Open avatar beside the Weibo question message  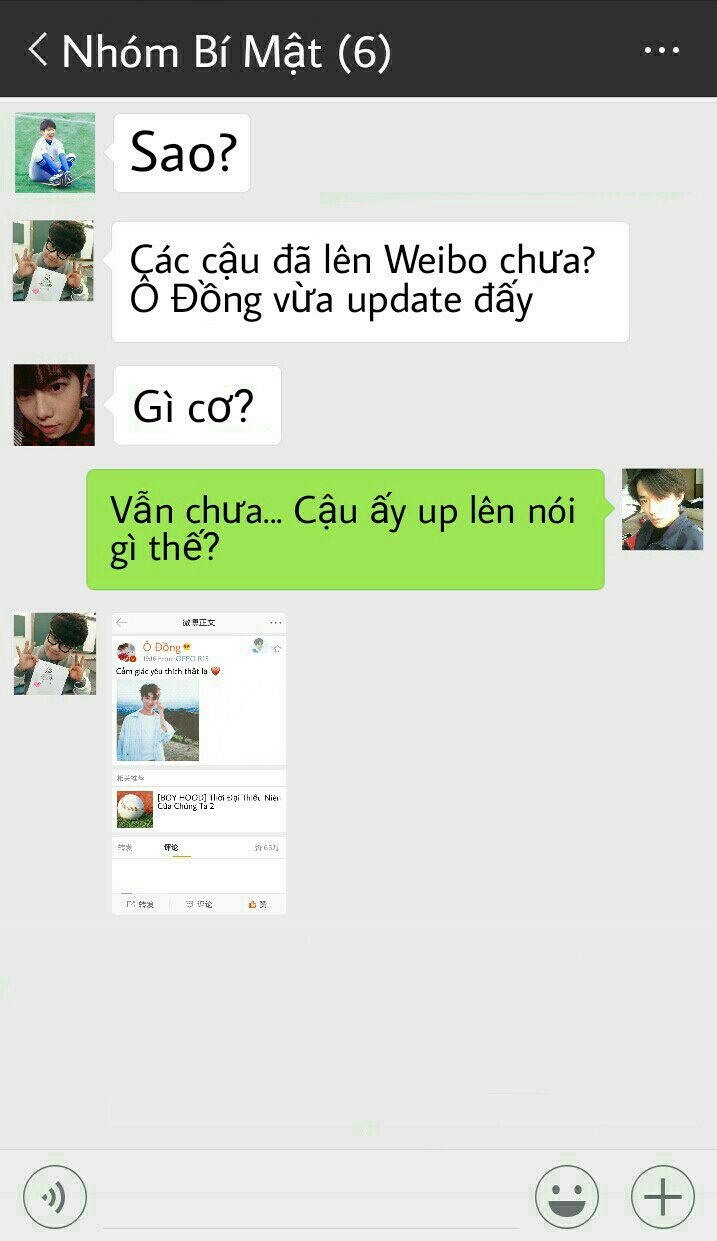point(54,261)
